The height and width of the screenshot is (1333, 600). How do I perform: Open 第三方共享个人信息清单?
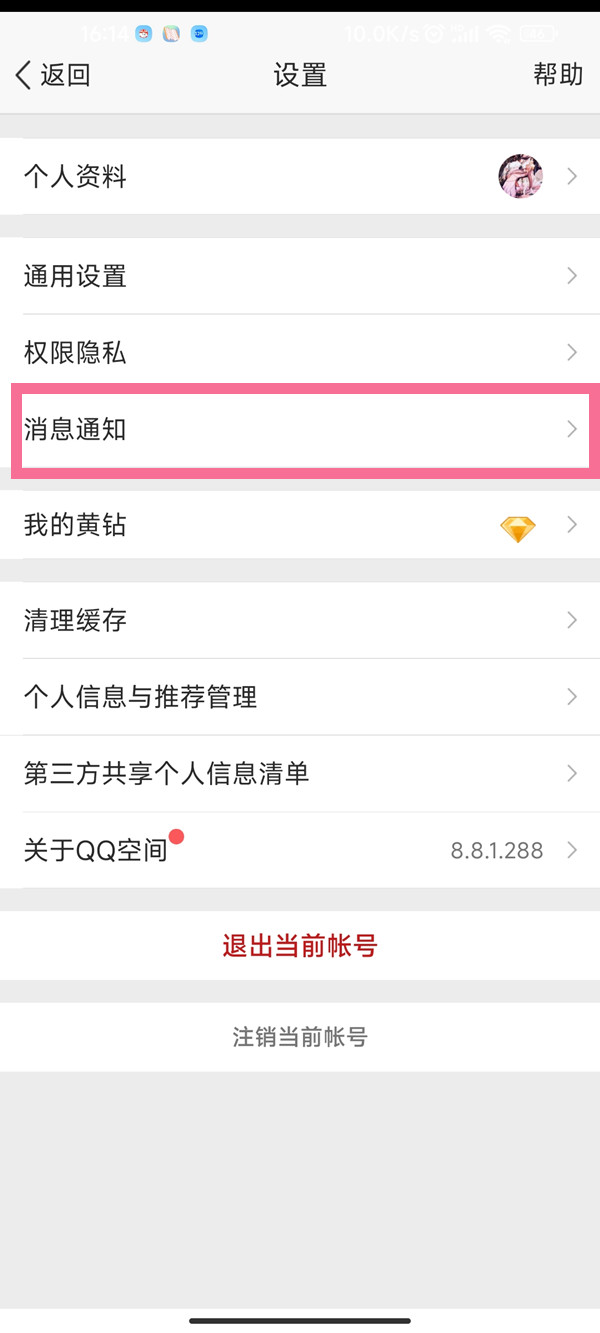click(300, 773)
